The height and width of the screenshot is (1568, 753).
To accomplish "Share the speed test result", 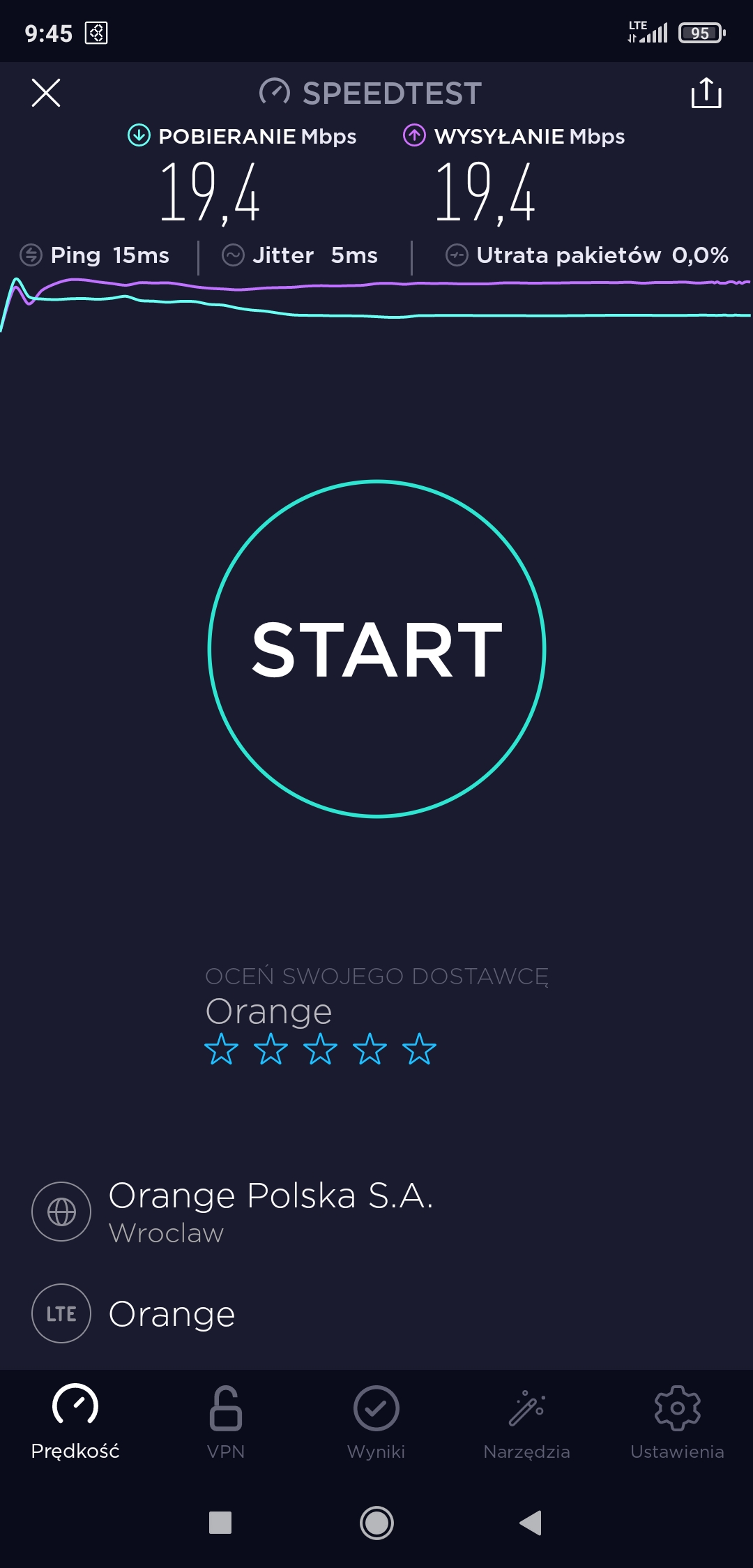I will [x=706, y=93].
